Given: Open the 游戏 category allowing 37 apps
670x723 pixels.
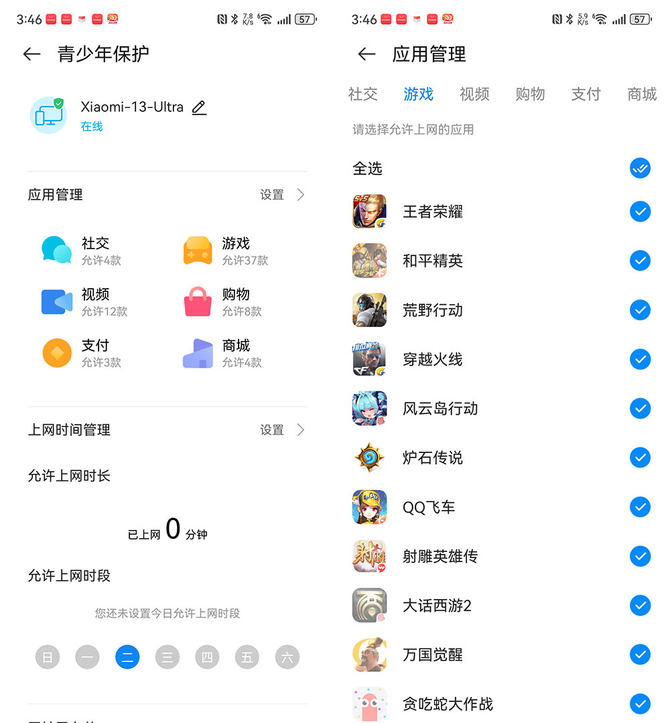Looking at the screenshot, I should pyautogui.click(x=224, y=250).
